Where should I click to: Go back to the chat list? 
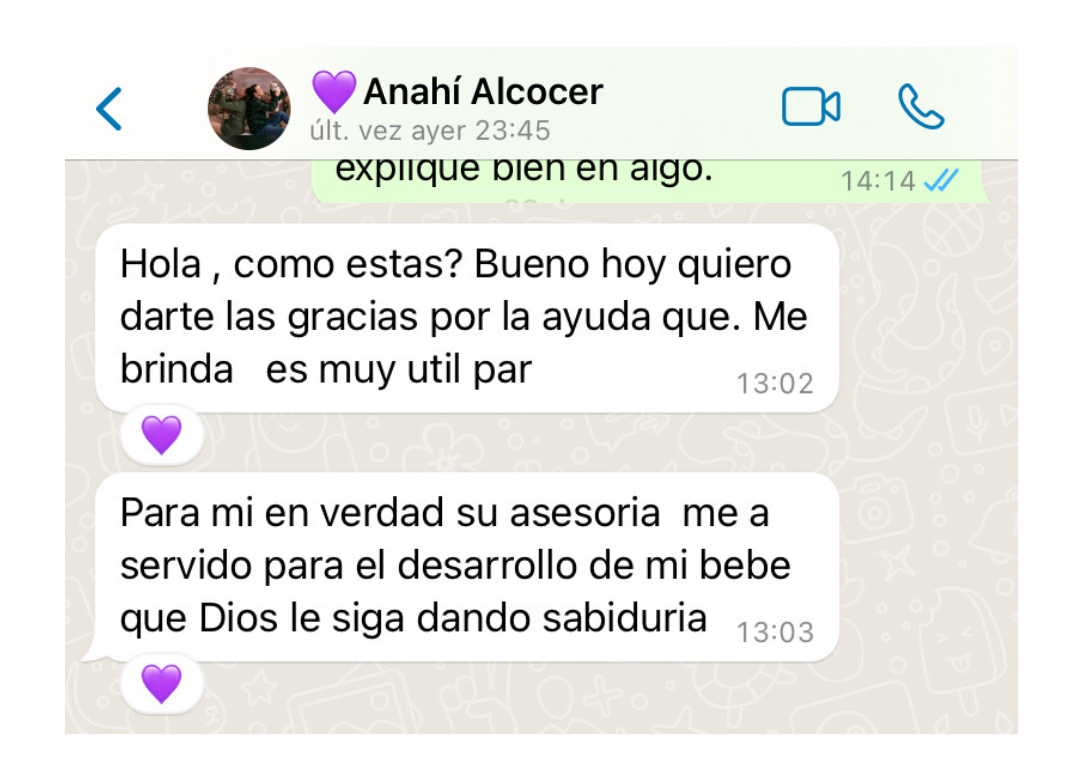(x=110, y=108)
